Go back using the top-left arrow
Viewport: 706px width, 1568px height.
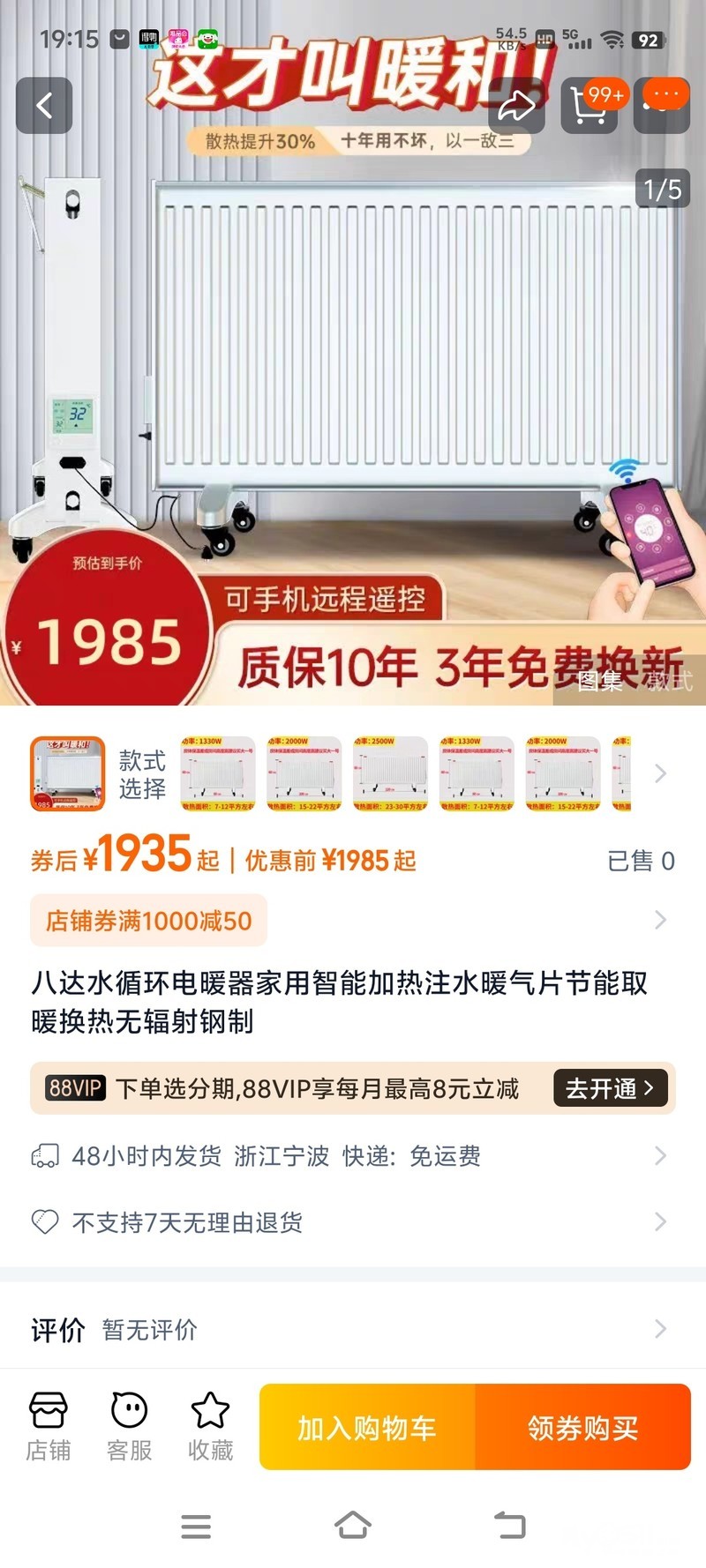pos(44,106)
